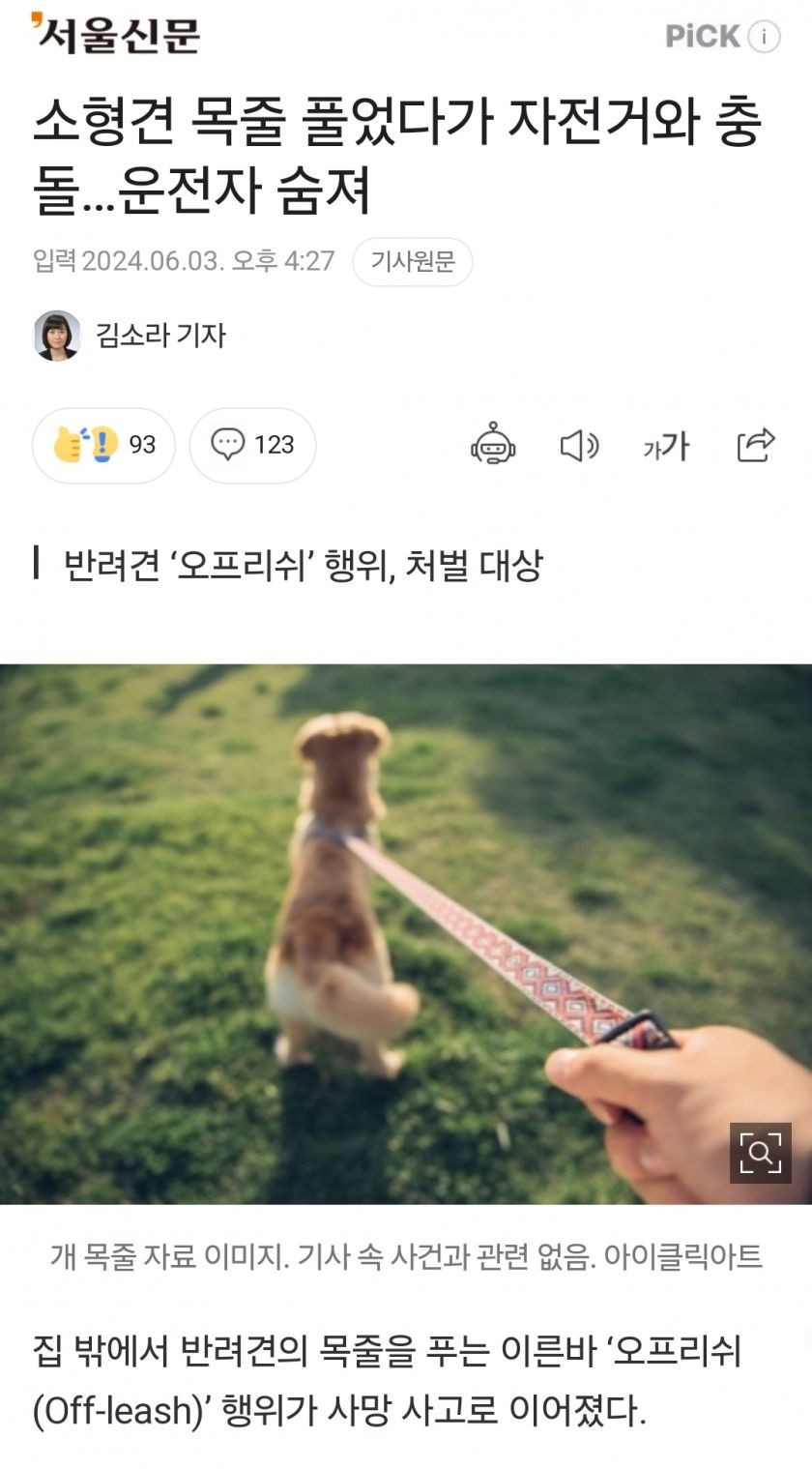This screenshot has width=812, height=1469.
Task: Go to the 서울신문 press home
Action: coord(116,35)
